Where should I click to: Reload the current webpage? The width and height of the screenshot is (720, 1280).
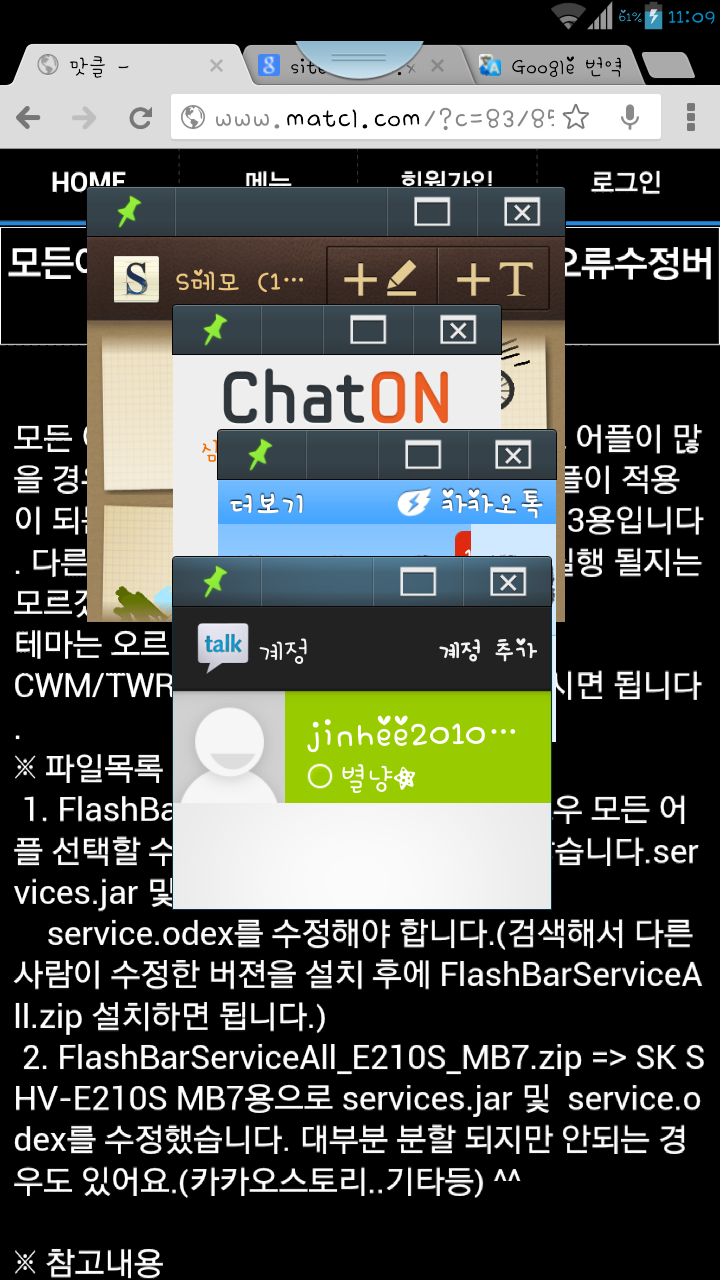[x=141, y=118]
